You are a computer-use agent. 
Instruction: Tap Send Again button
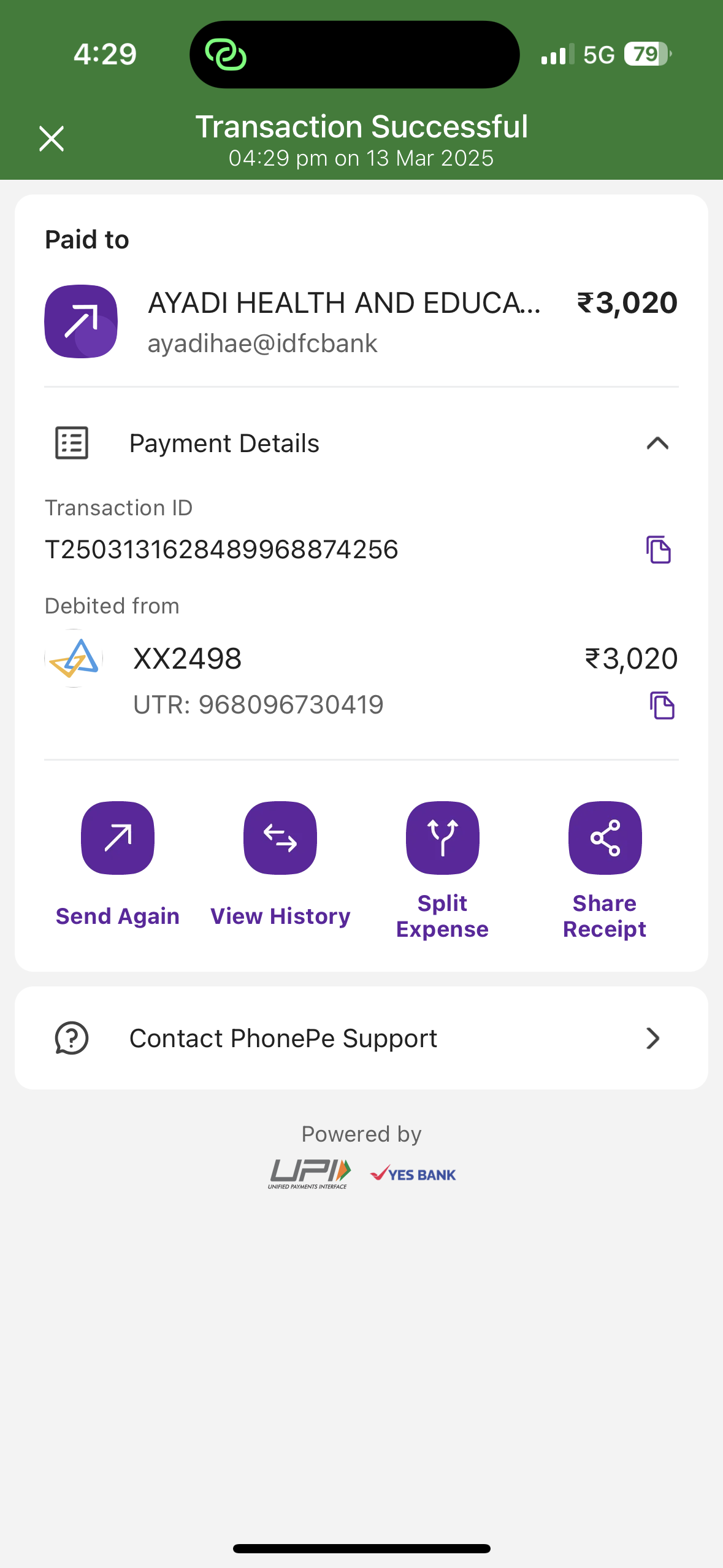tap(118, 838)
